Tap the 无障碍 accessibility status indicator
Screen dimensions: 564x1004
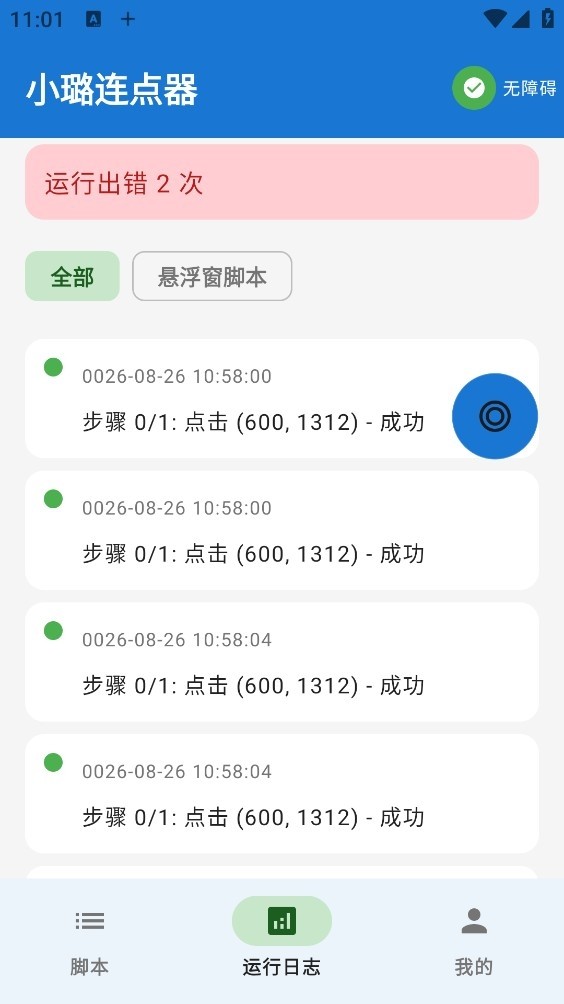click(504, 88)
